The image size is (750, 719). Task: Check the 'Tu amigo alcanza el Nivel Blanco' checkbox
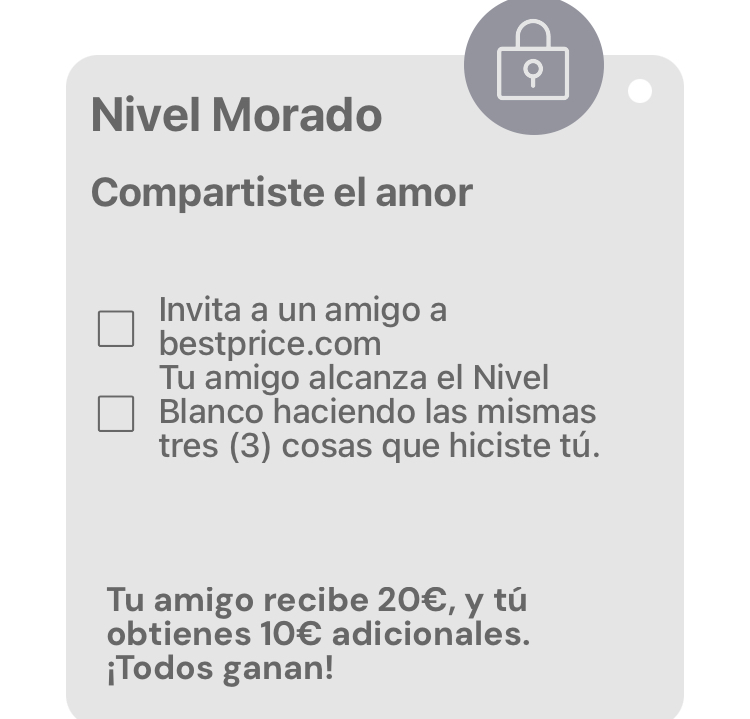116,413
